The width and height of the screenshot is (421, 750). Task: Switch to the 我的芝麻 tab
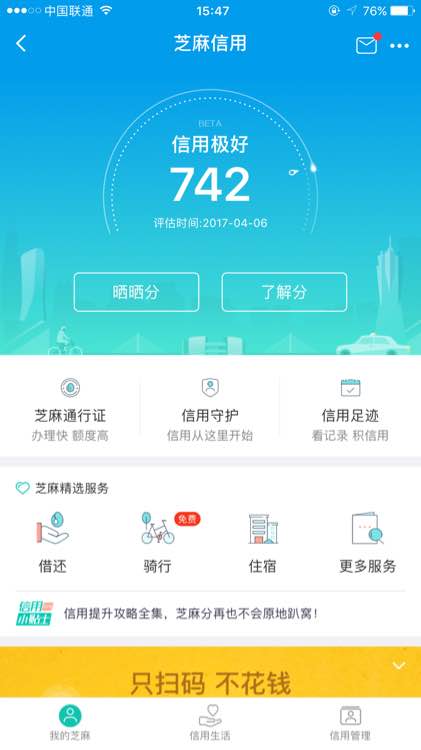coord(70,723)
